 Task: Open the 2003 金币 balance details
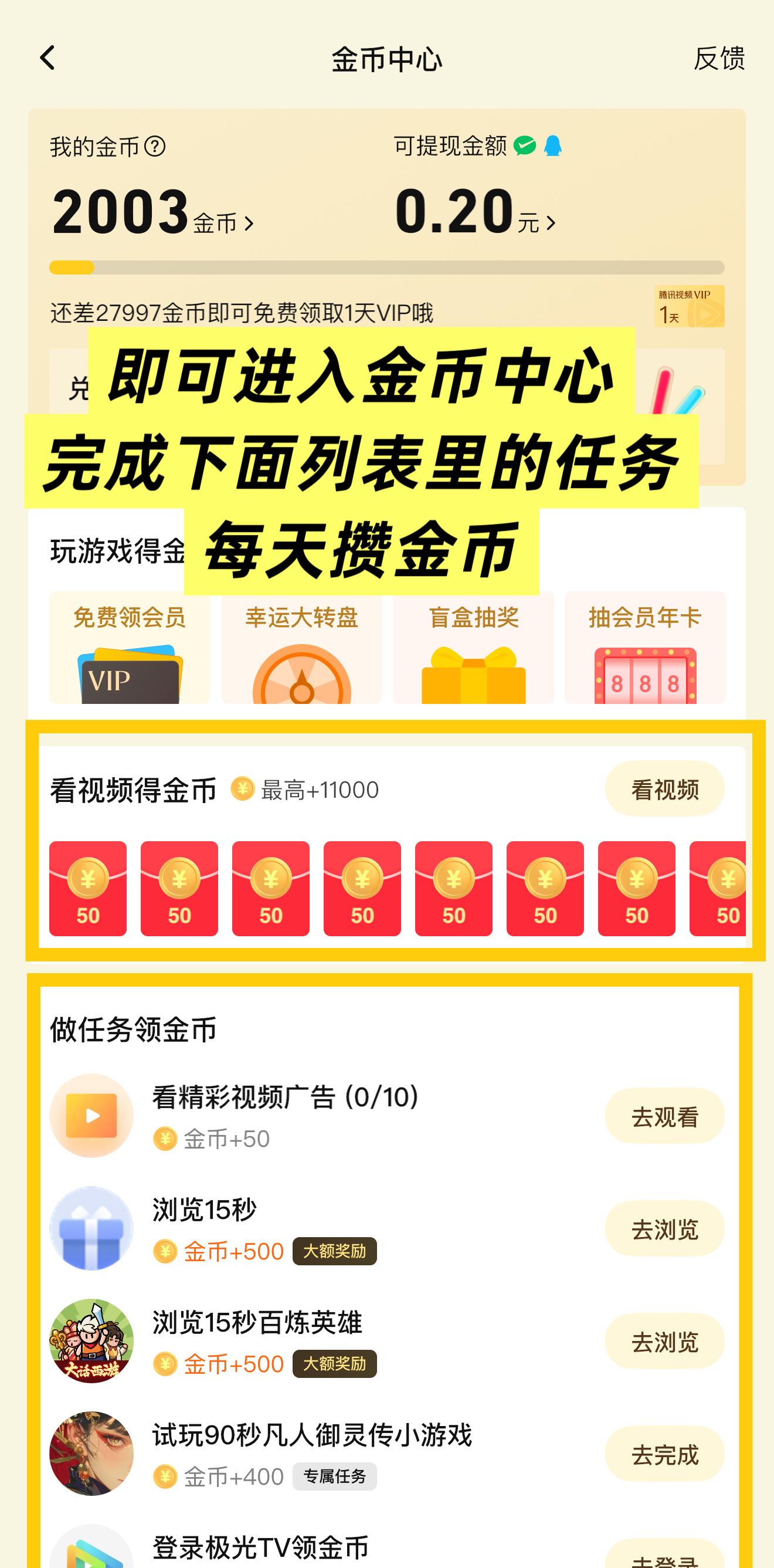click(152, 212)
